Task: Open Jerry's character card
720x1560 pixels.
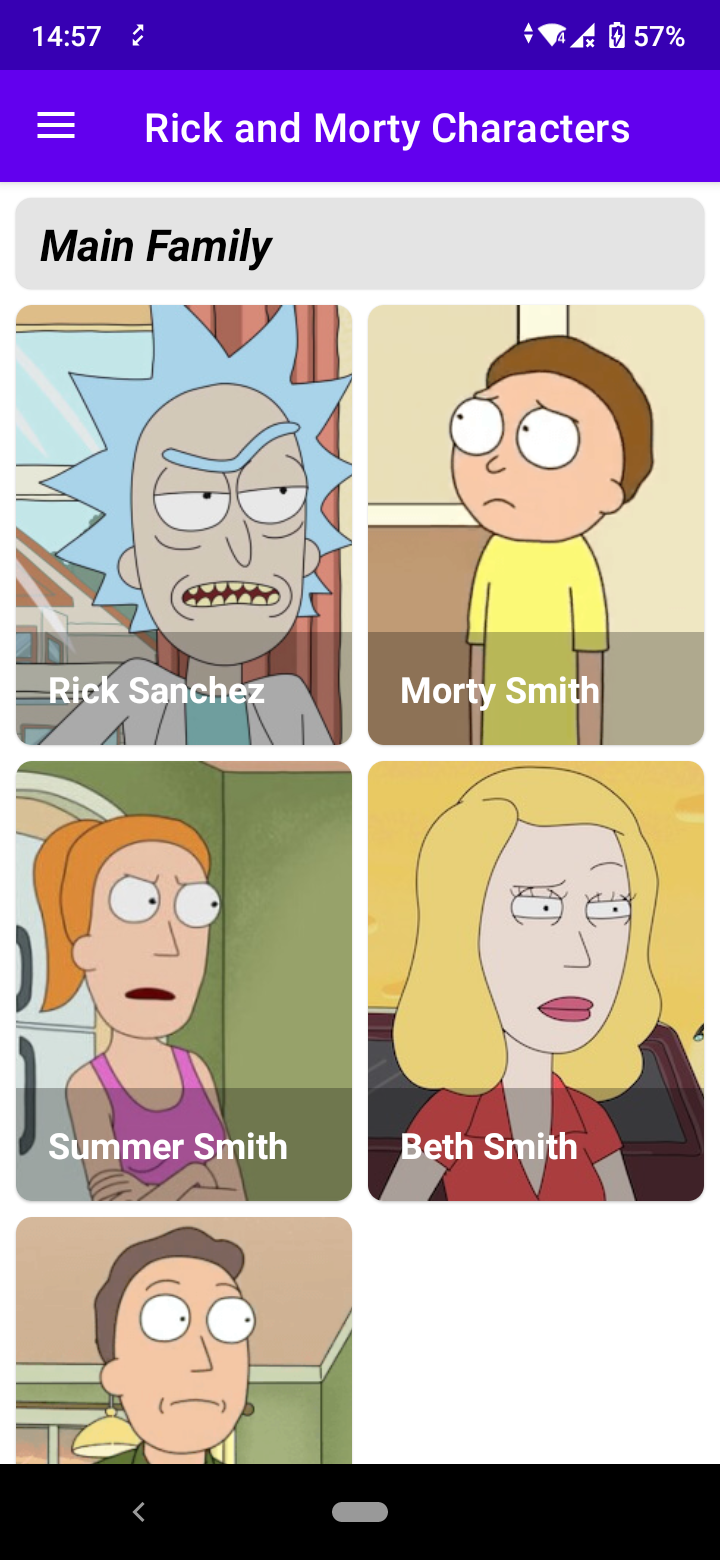Action: point(183,1340)
